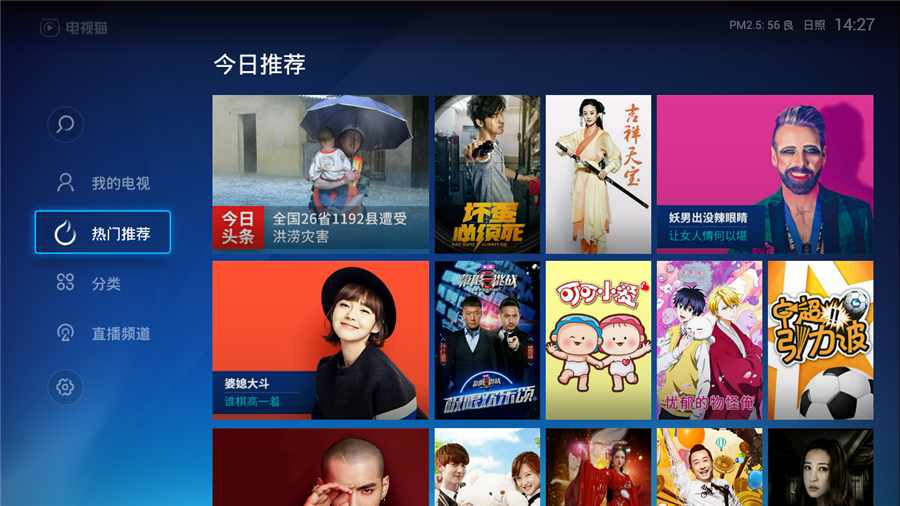Open the 可可小爱 cartoon tile
900x506 pixels.
point(598,340)
